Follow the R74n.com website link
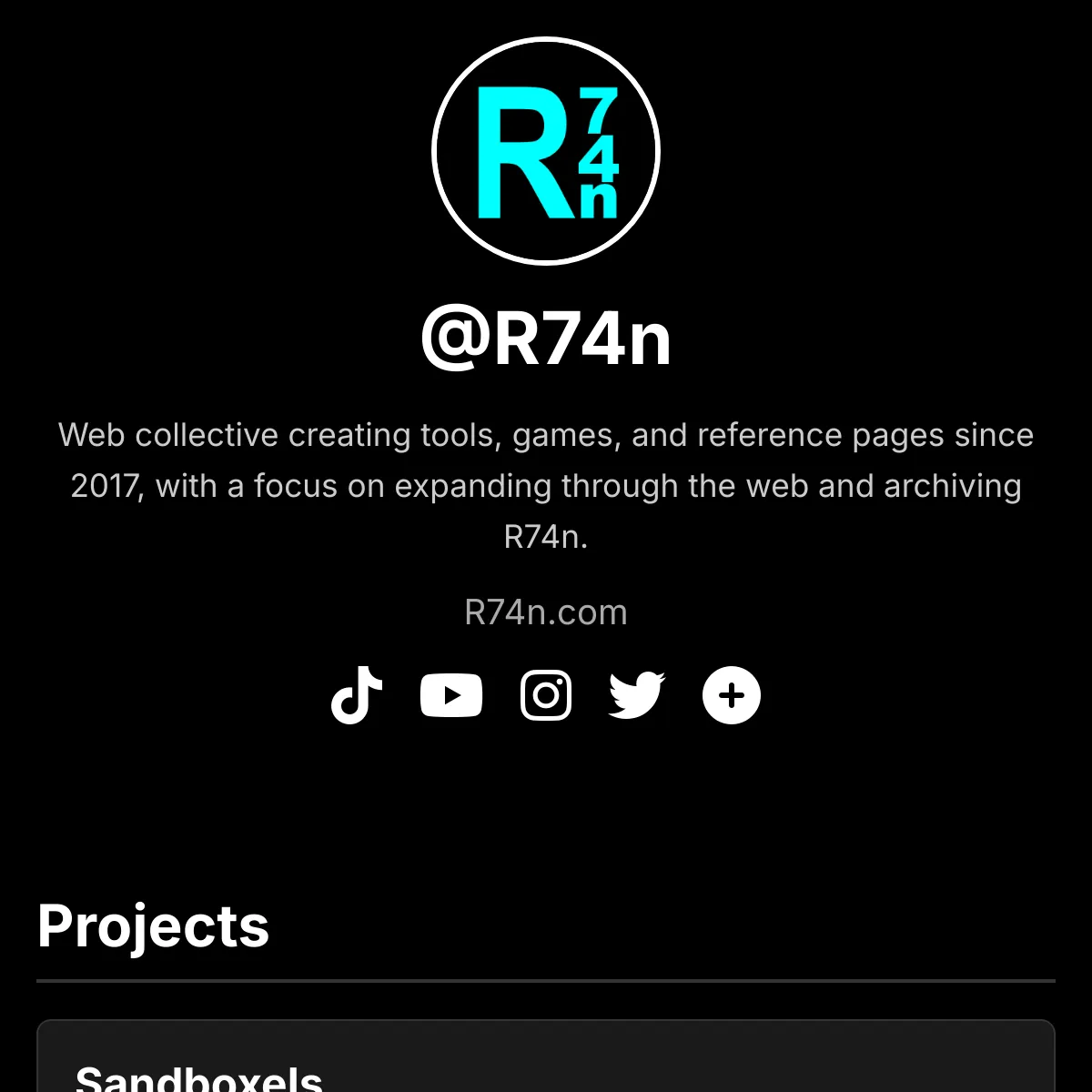1092x1092 pixels. (x=546, y=612)
